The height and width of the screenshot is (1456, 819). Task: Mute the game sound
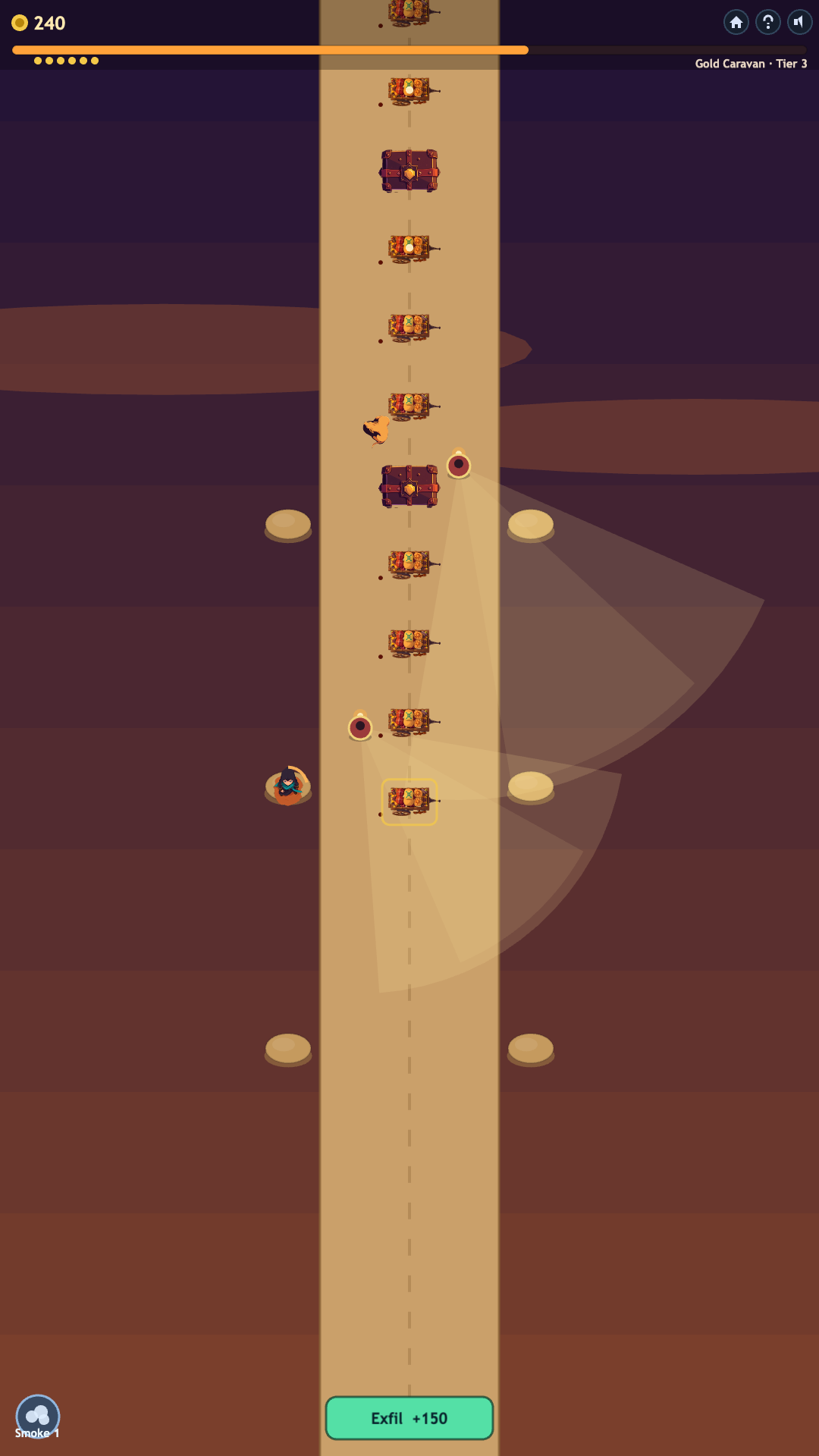(x=799, y=22)
